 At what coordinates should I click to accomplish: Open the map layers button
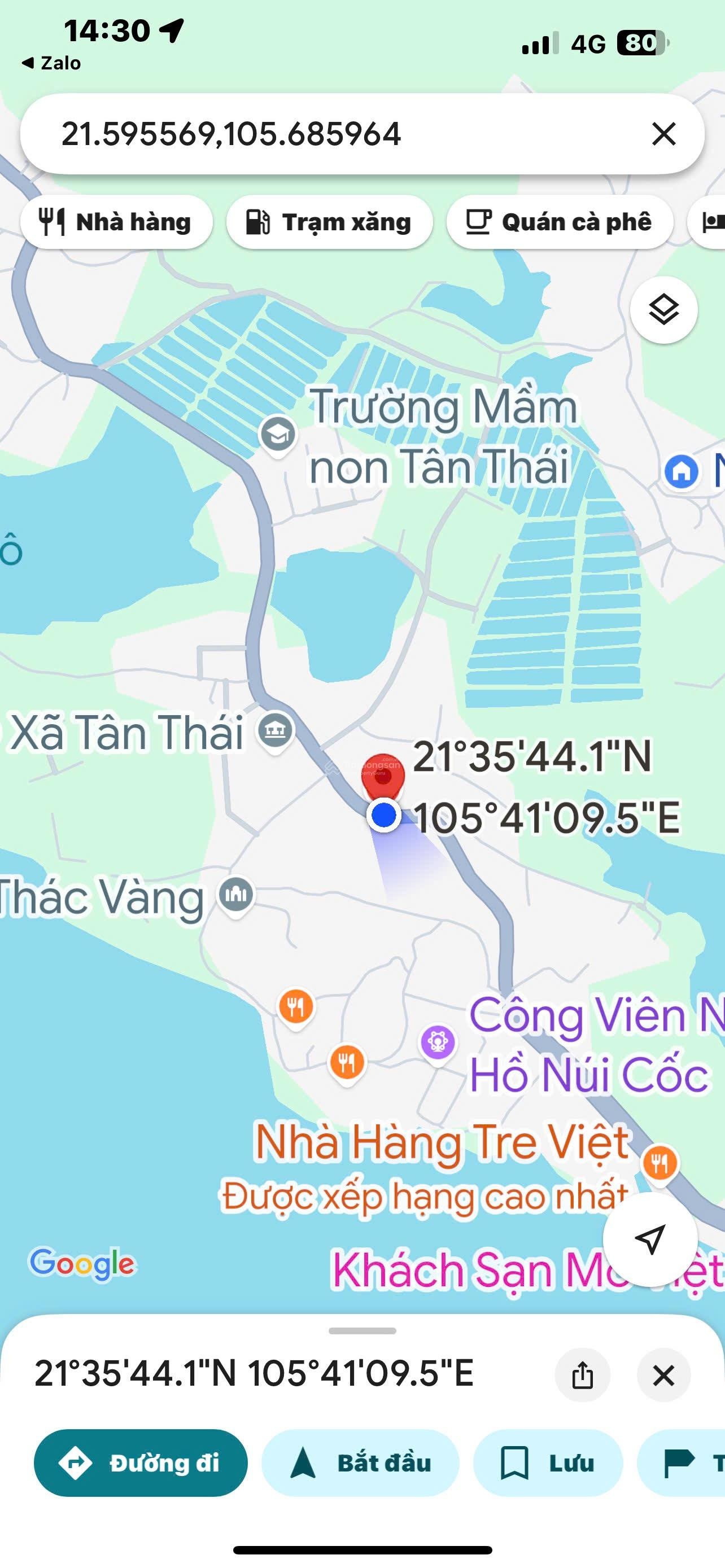663,310
